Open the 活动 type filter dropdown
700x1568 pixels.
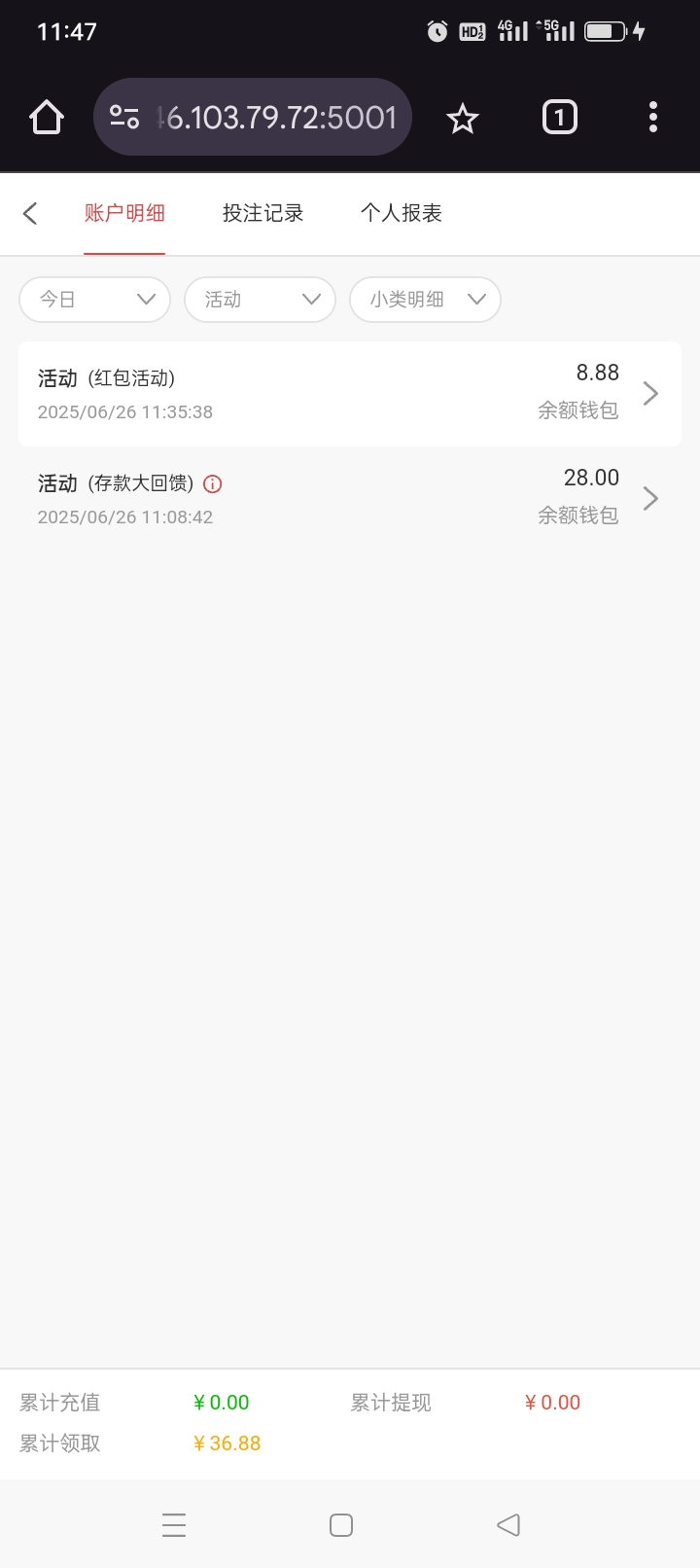point(260,300)
